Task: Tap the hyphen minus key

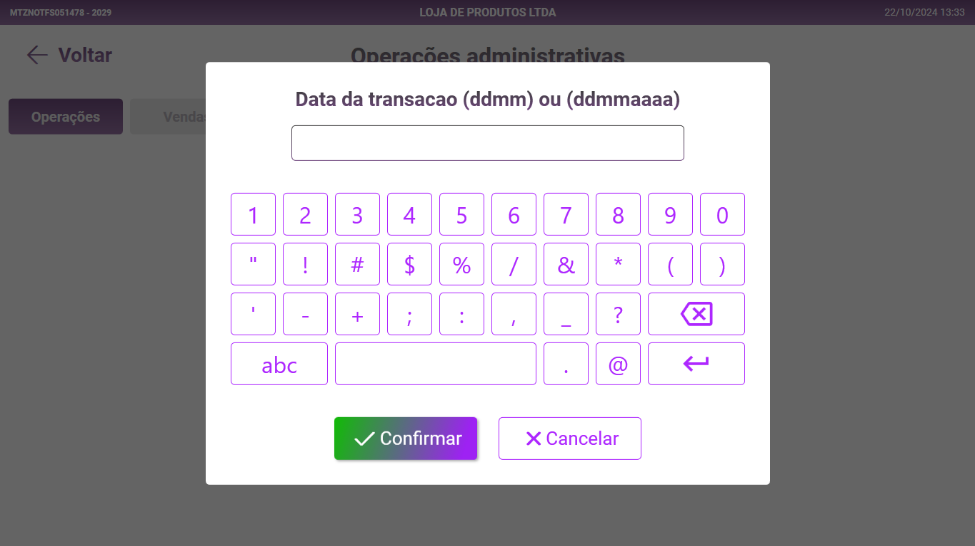Action: [x=305, y=314]
